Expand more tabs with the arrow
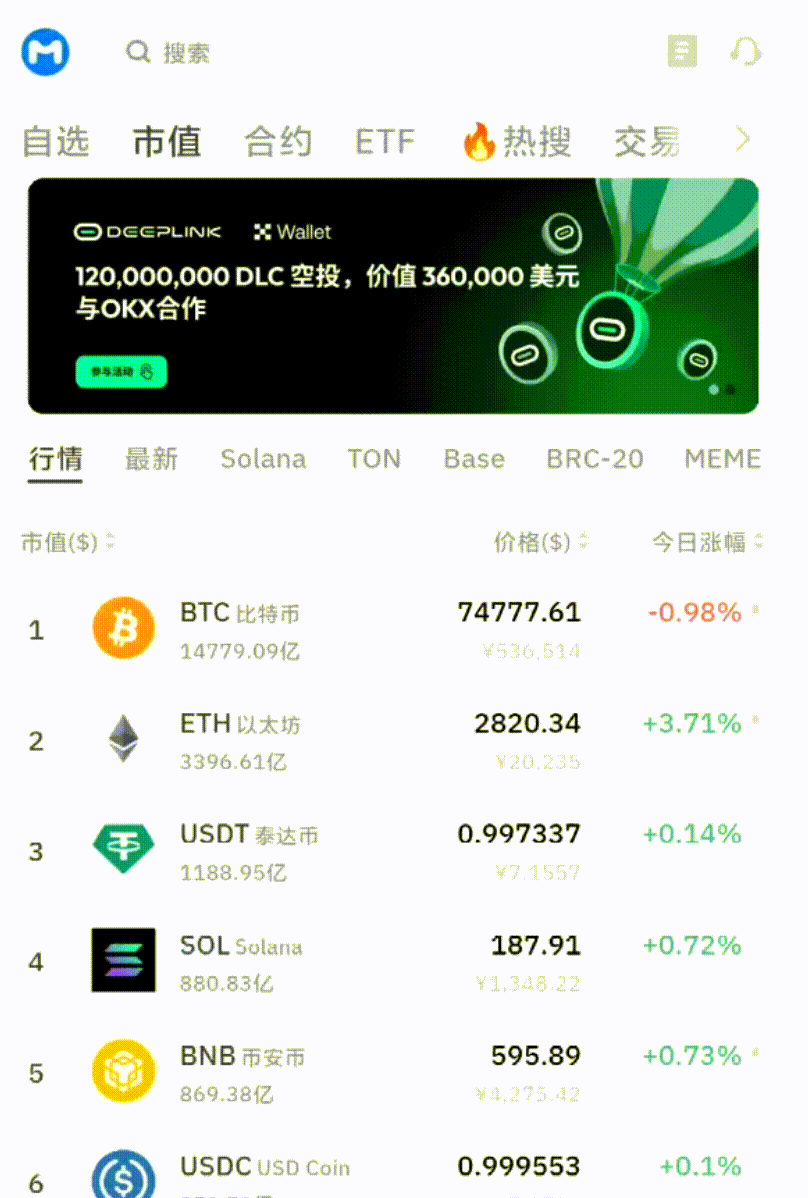Screen dimensions: 808x1198 click(x=742, y=140)
